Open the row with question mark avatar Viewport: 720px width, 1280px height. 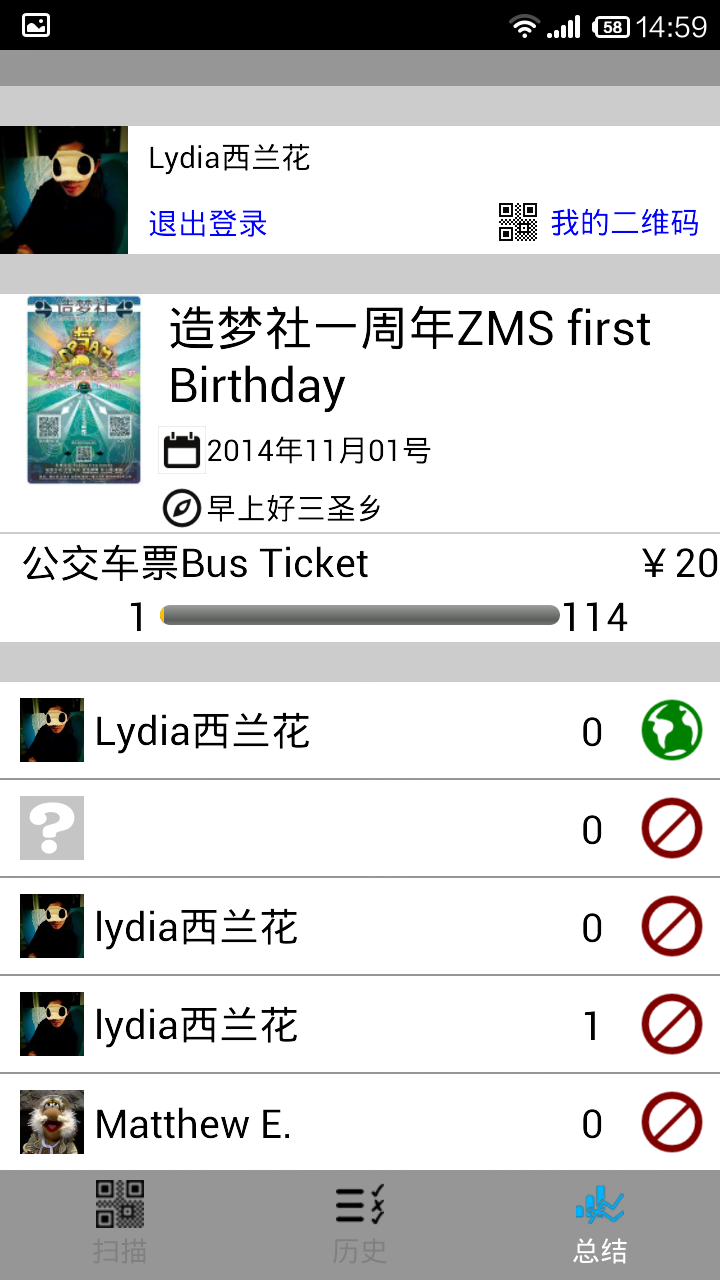click(360, 829)
